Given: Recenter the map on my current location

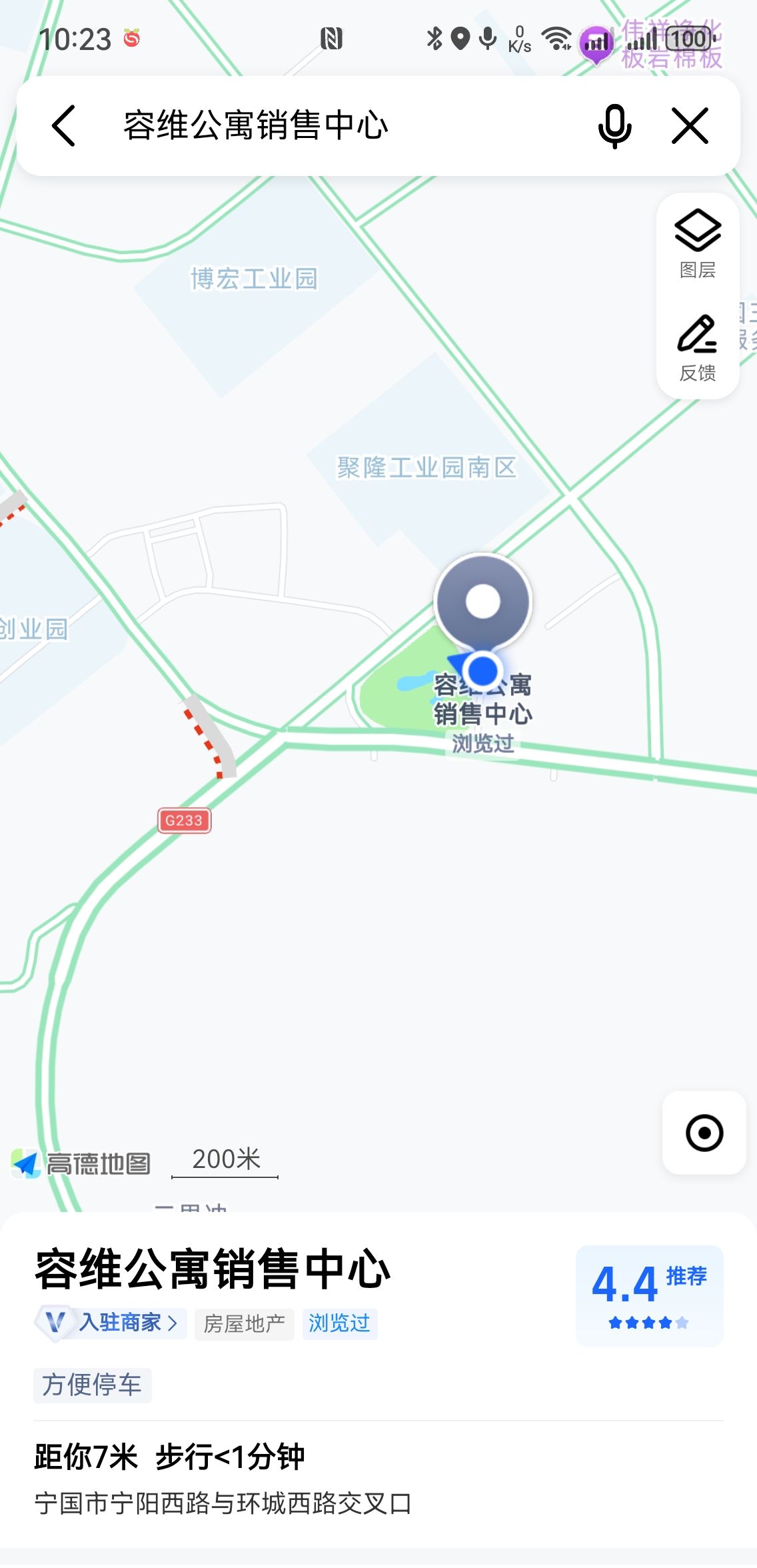Looking at the screenshot, I should [x=704, y=1133].
